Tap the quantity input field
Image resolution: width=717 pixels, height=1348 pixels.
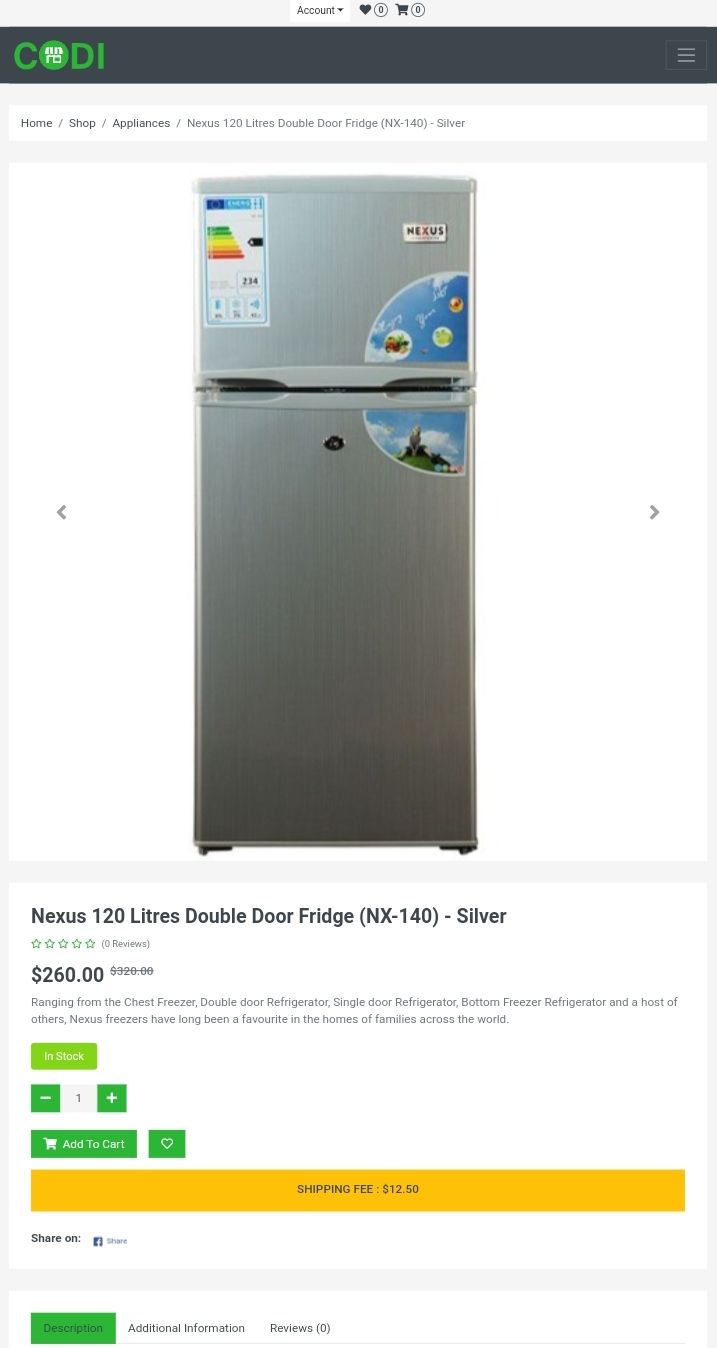78,1098
